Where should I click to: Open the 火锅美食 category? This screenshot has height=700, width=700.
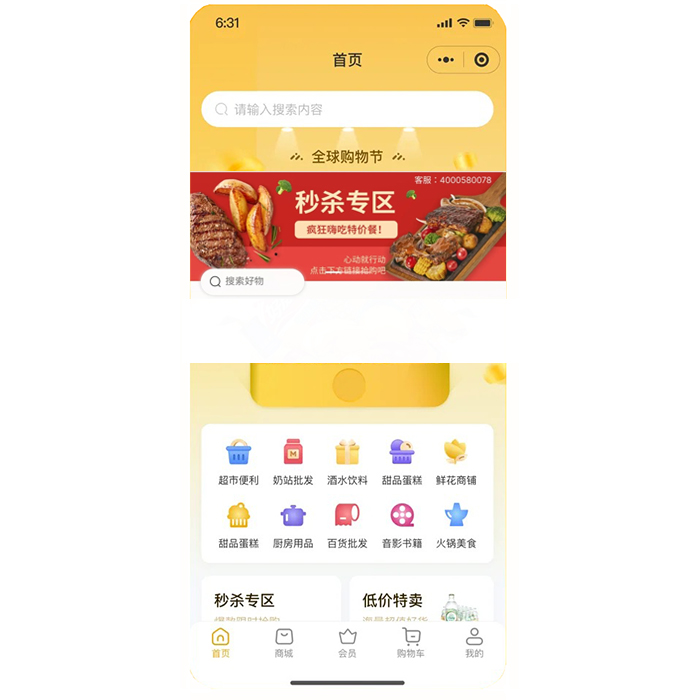click(456, 526)
